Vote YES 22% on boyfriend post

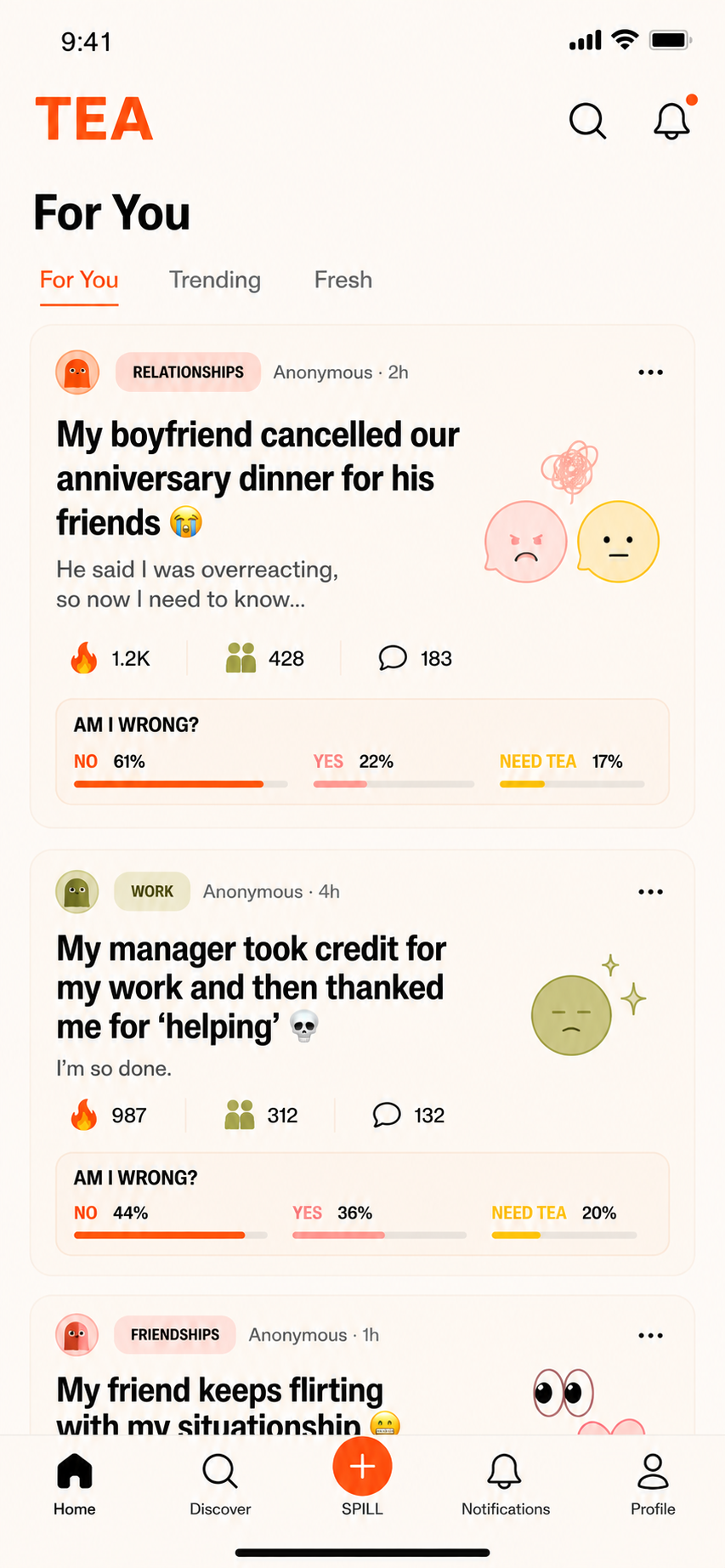(x=394, y=770)
